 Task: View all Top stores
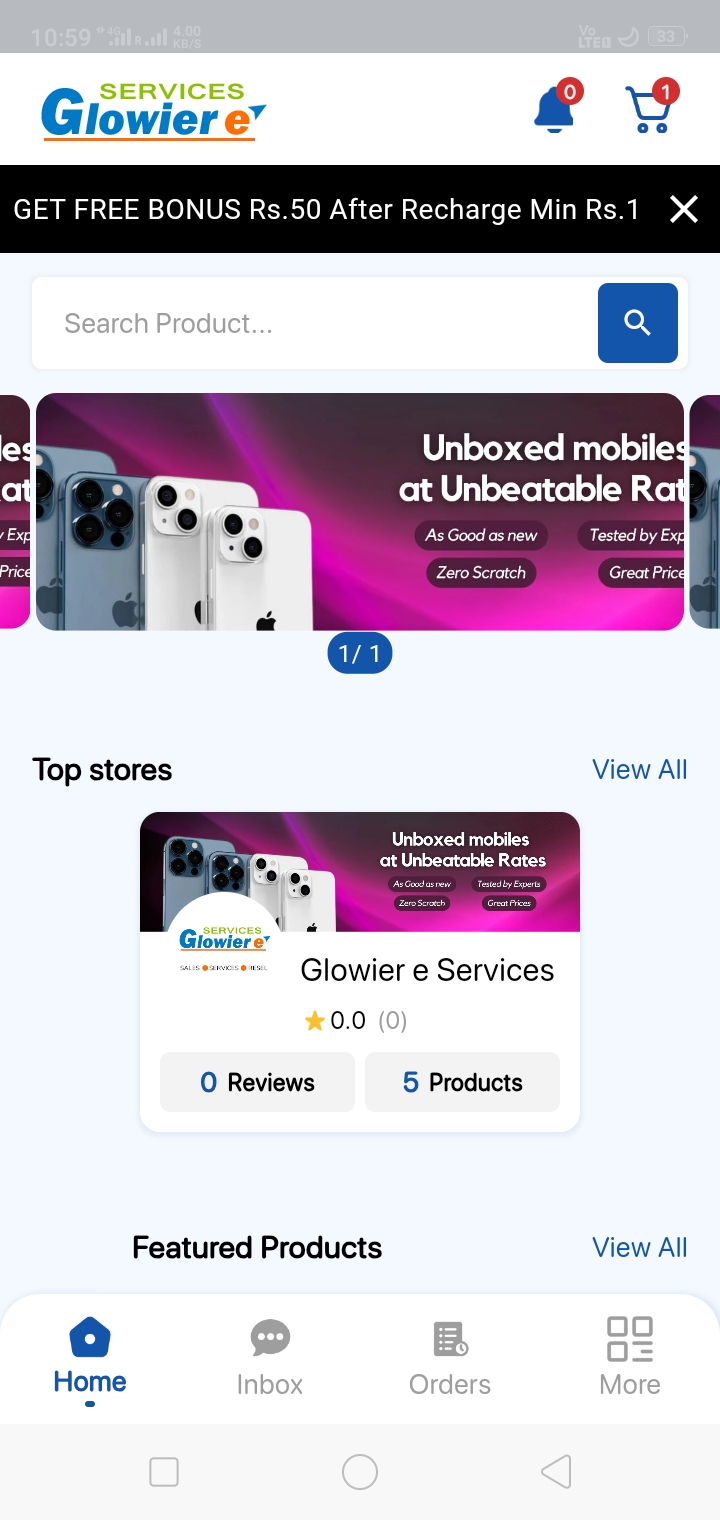point(639,770)
